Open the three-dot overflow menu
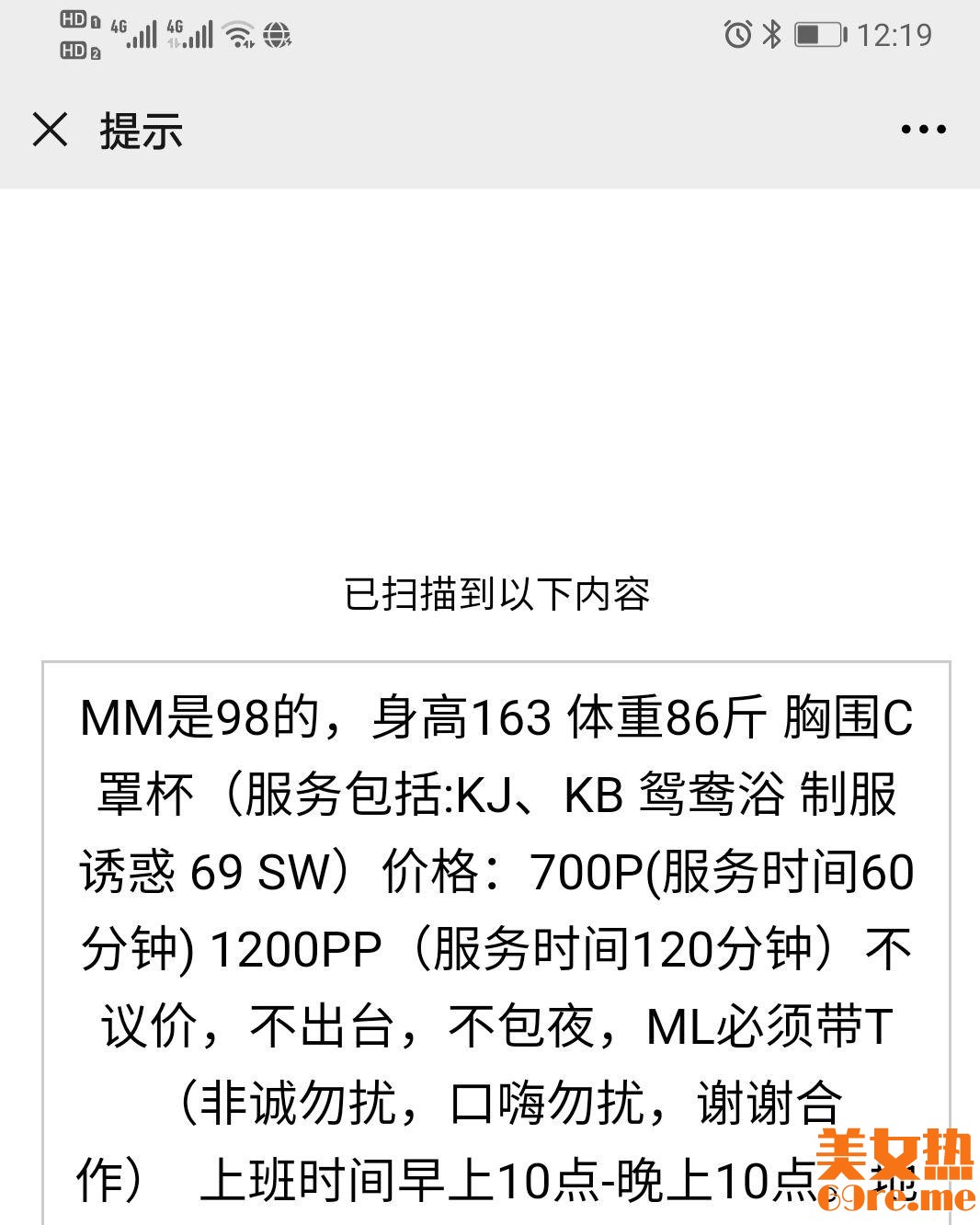Screen dimensions: 980x1225 tap(923, 130)
